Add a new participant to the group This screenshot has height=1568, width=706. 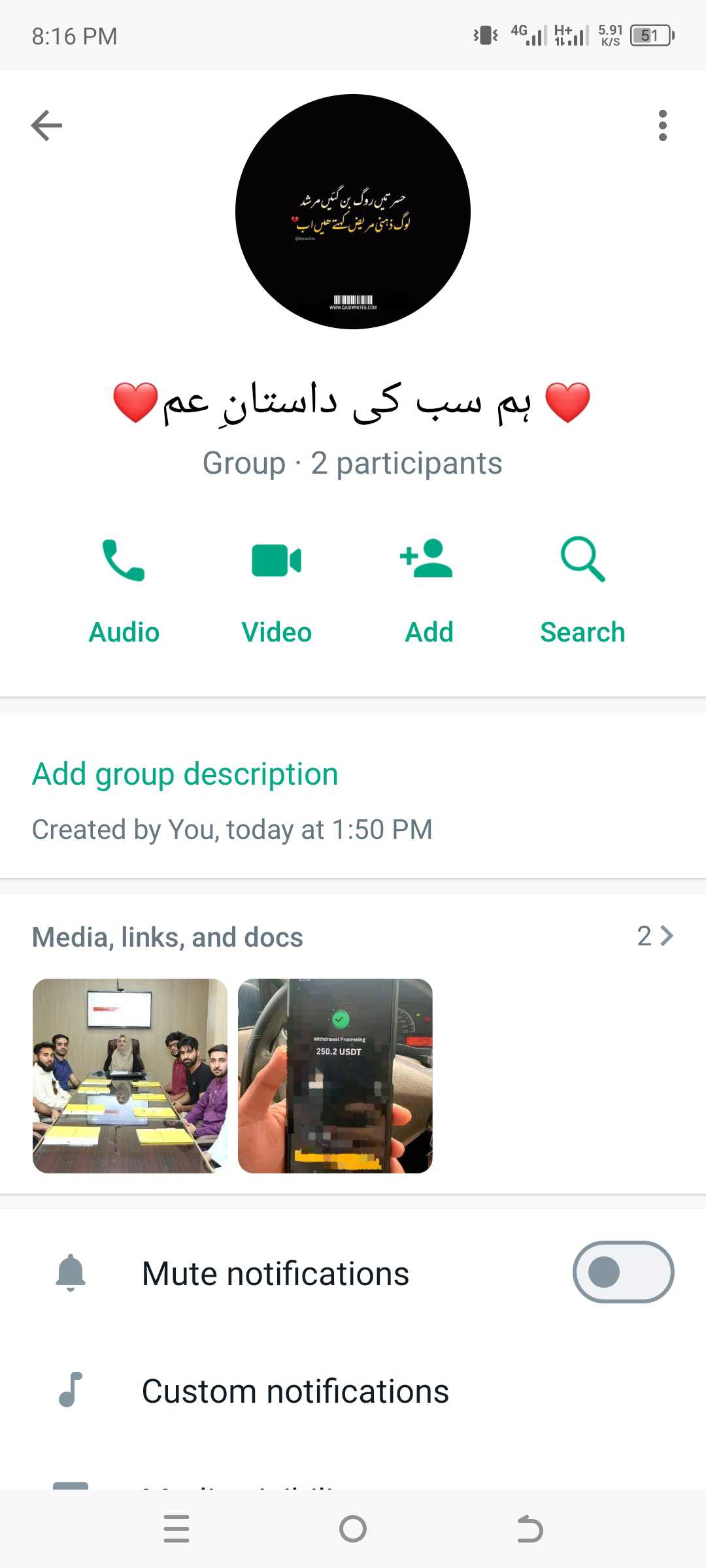pos(429,591)
